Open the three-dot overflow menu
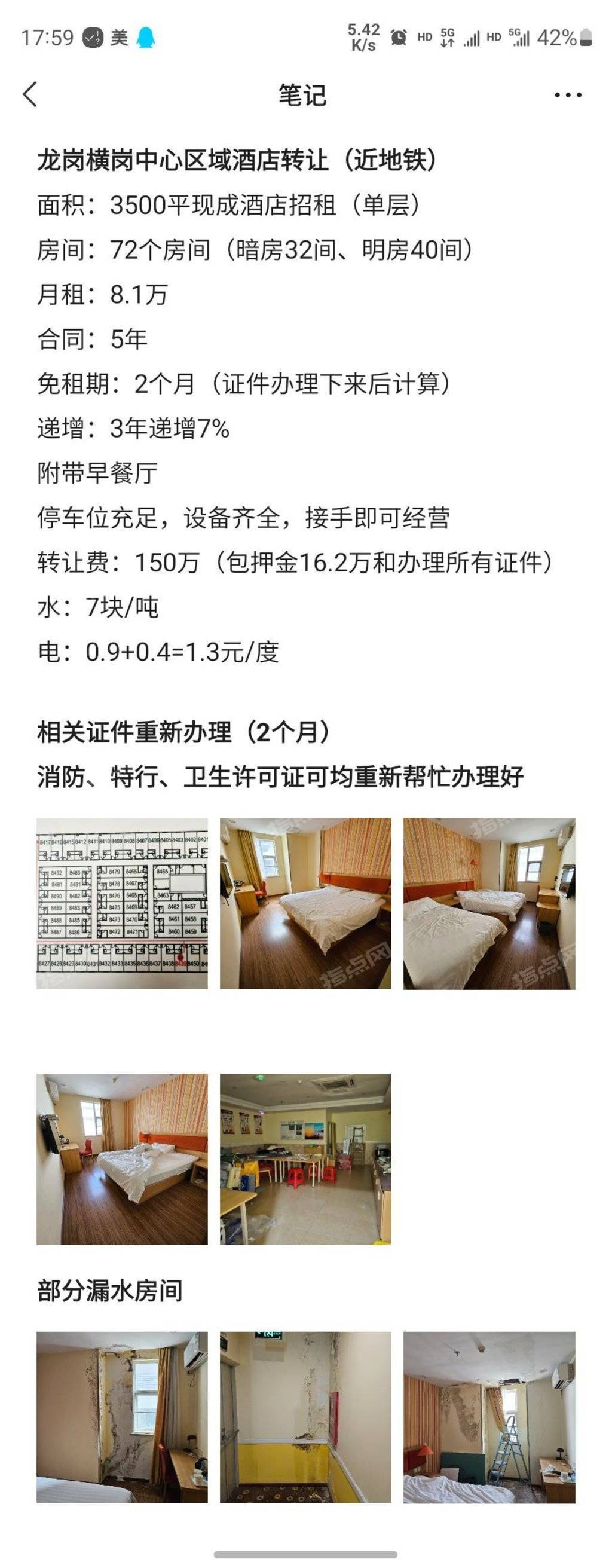This screenshot has height=1568, width=612. (x=568, y=95)
